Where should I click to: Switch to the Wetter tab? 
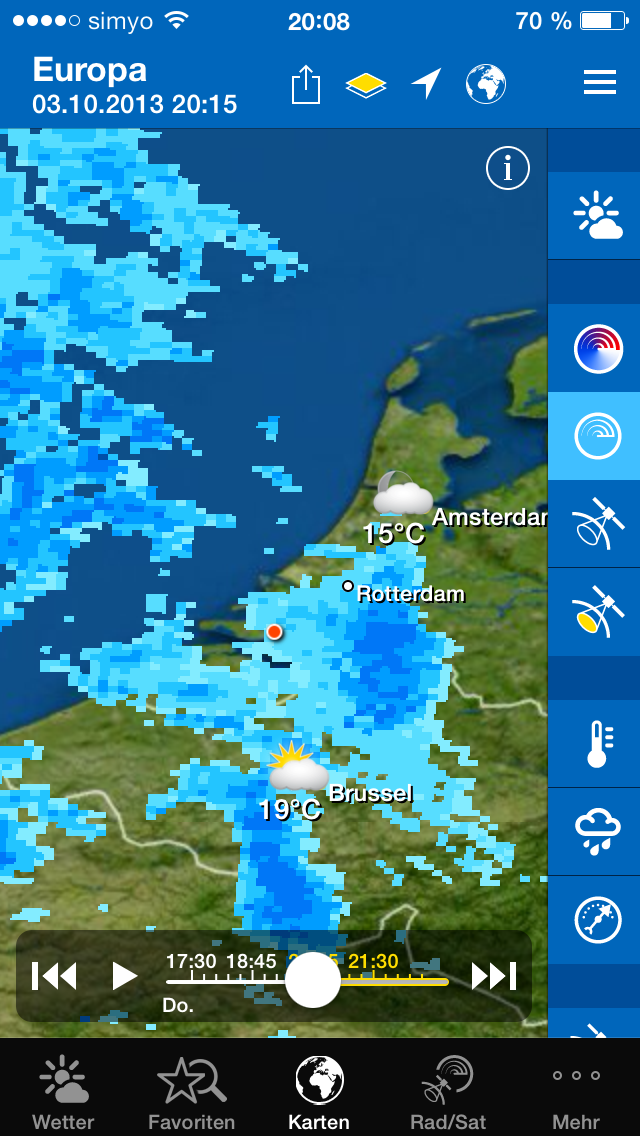(64, 1092)
